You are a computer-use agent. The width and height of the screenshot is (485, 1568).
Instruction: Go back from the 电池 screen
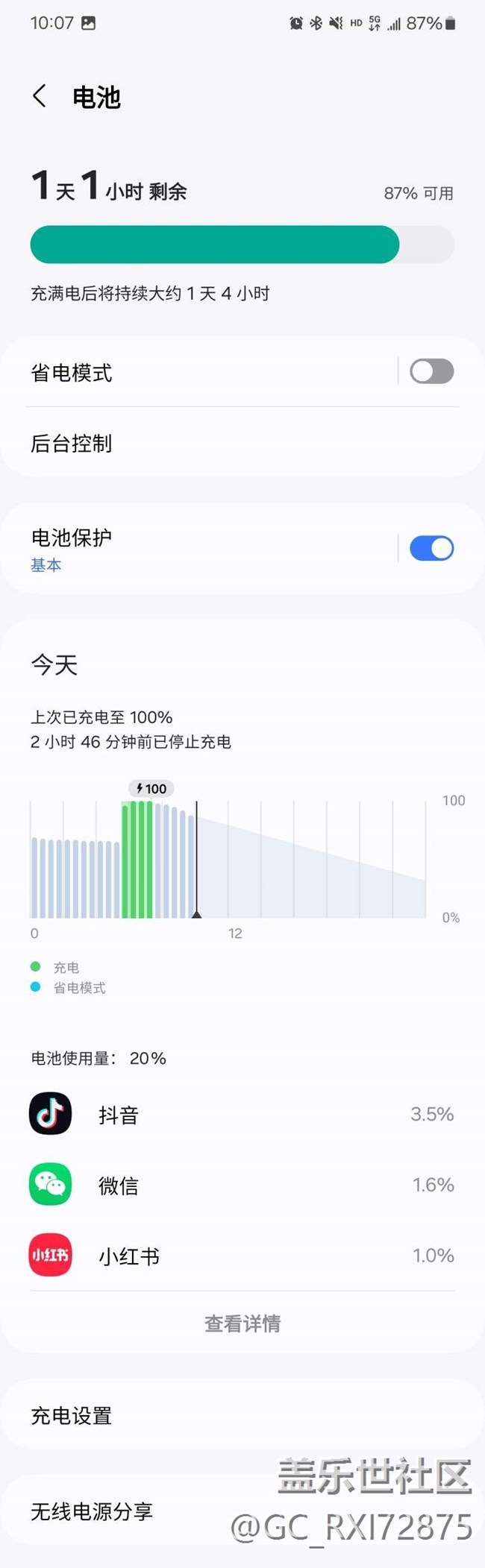pos(40,96)
